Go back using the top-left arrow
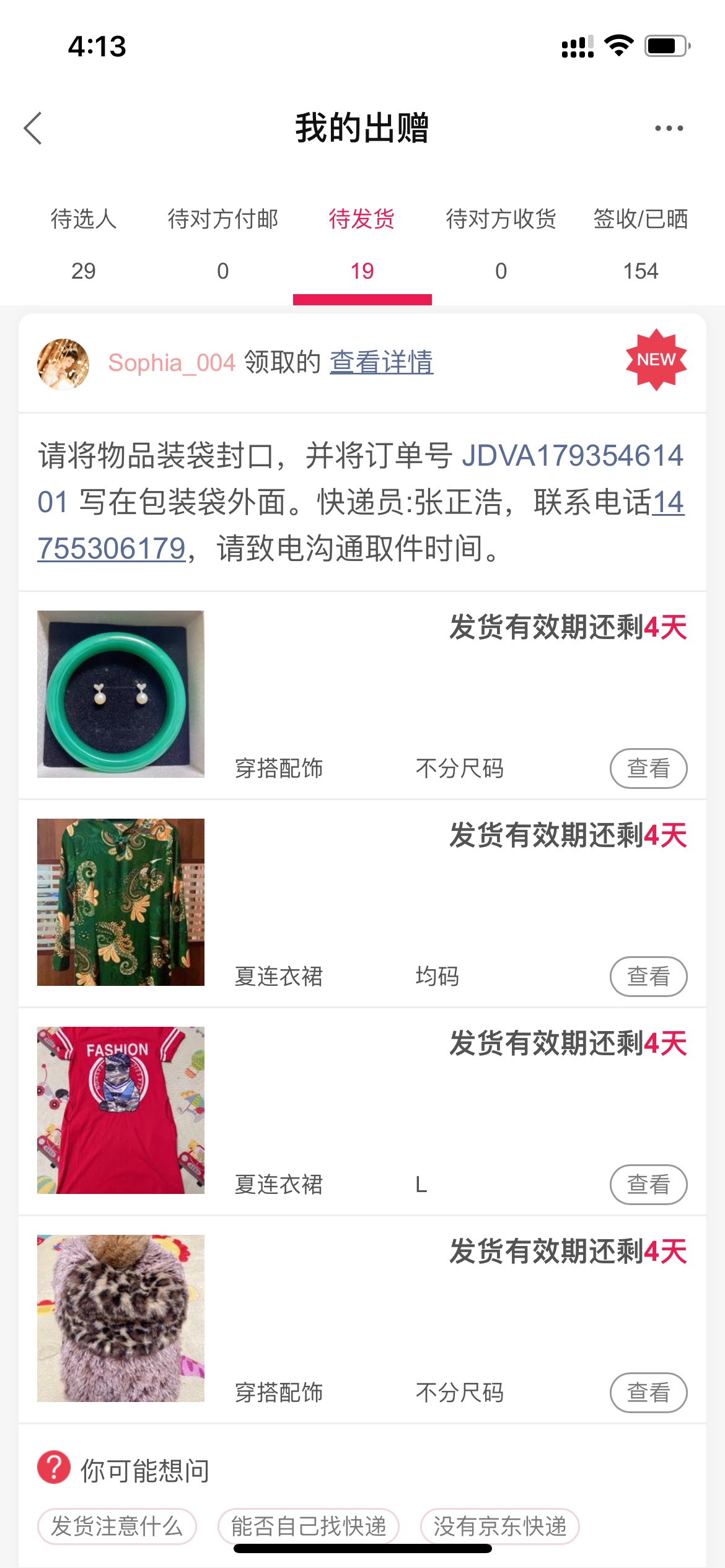The height and width of the screenshot is (1568, 725). click(x=33, y=128)
